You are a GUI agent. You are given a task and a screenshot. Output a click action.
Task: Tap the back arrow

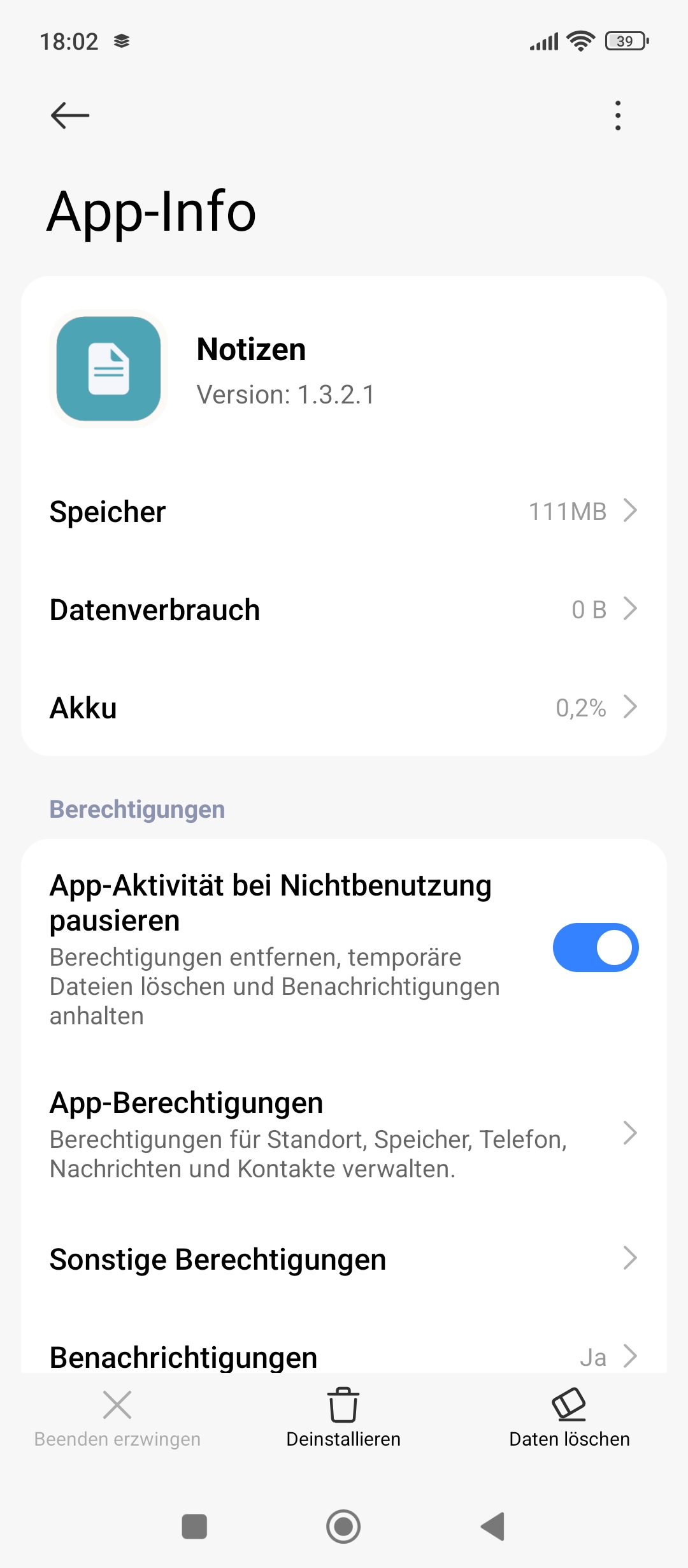[x=69, y=115]
